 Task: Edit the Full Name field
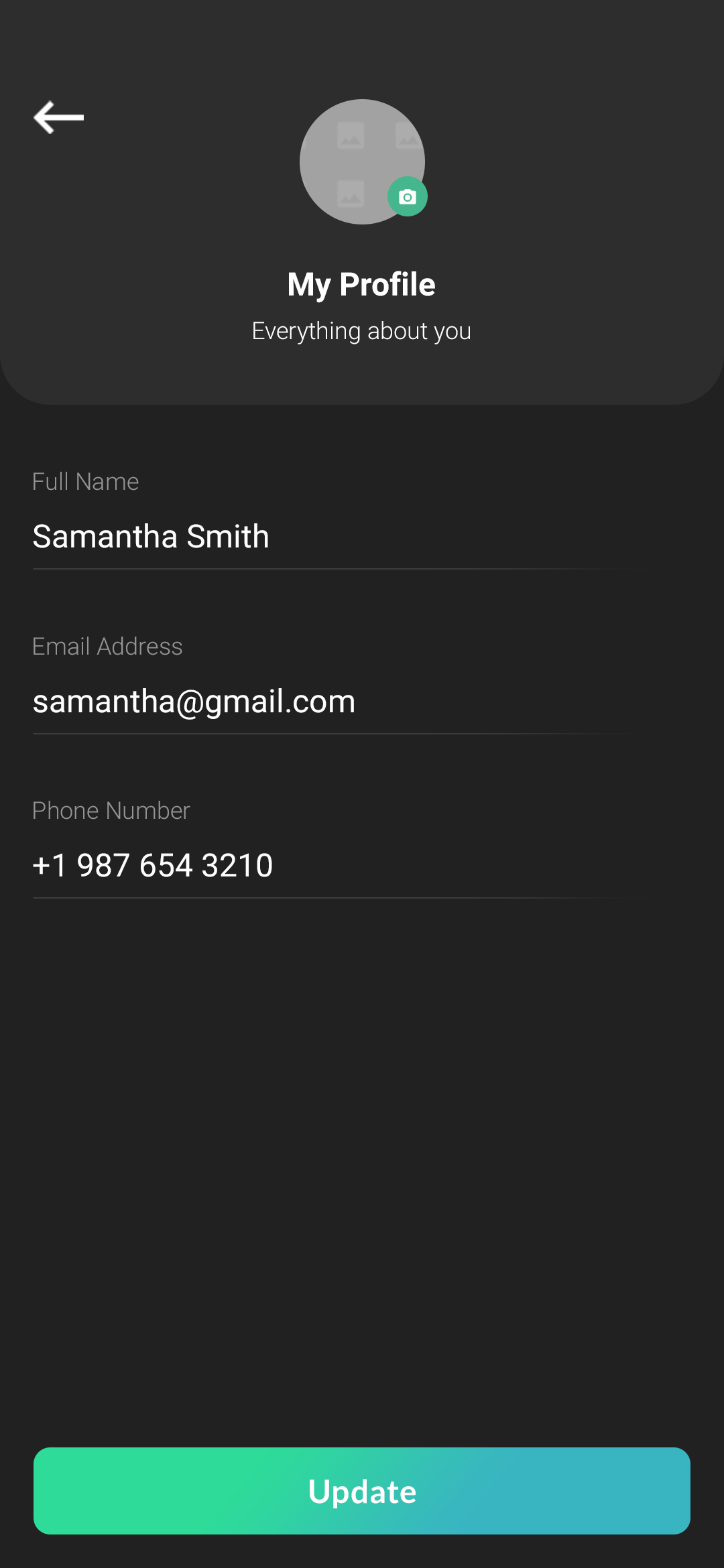click(x=335, y=537)
